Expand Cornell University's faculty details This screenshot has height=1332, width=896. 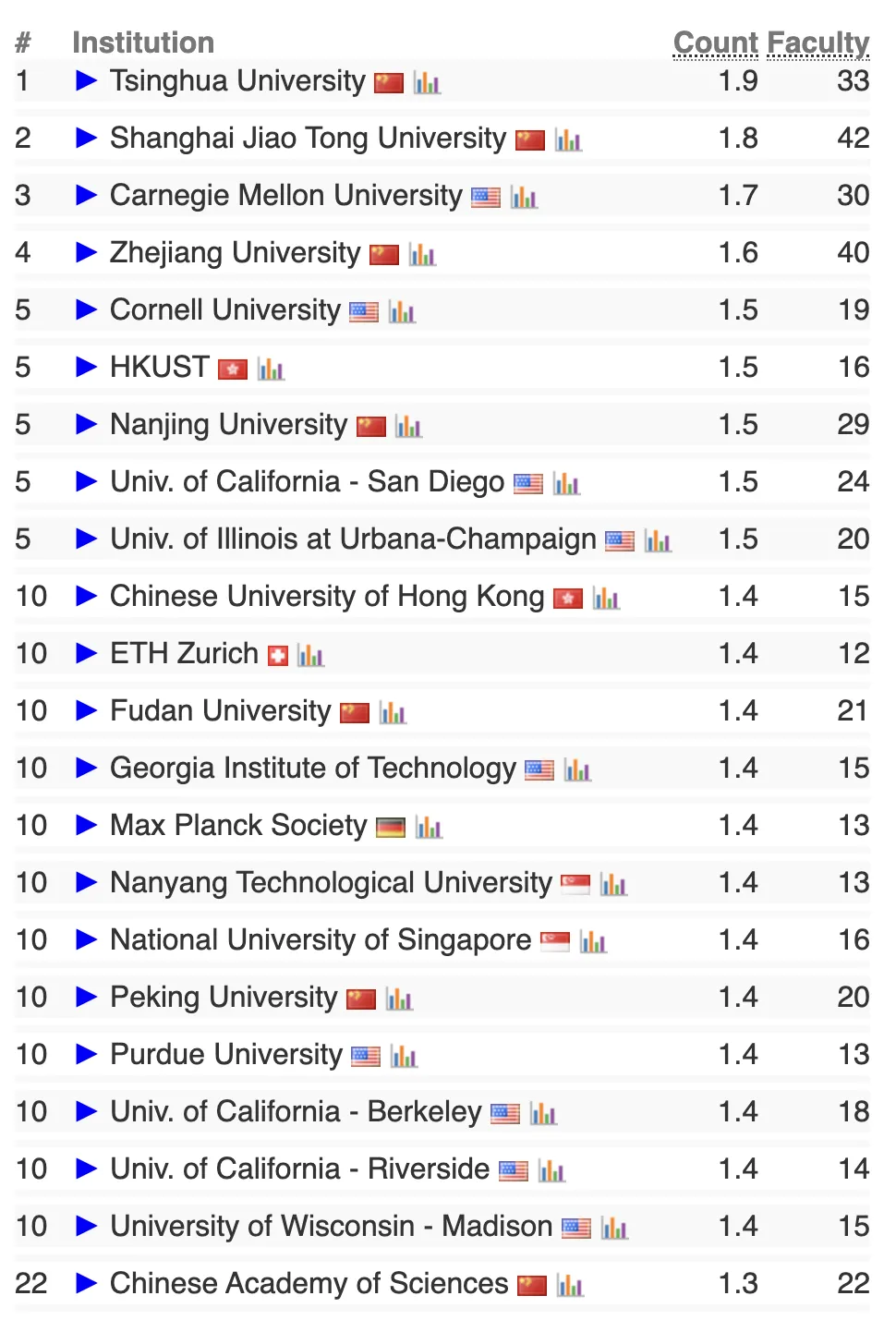[x=86, y=310]
